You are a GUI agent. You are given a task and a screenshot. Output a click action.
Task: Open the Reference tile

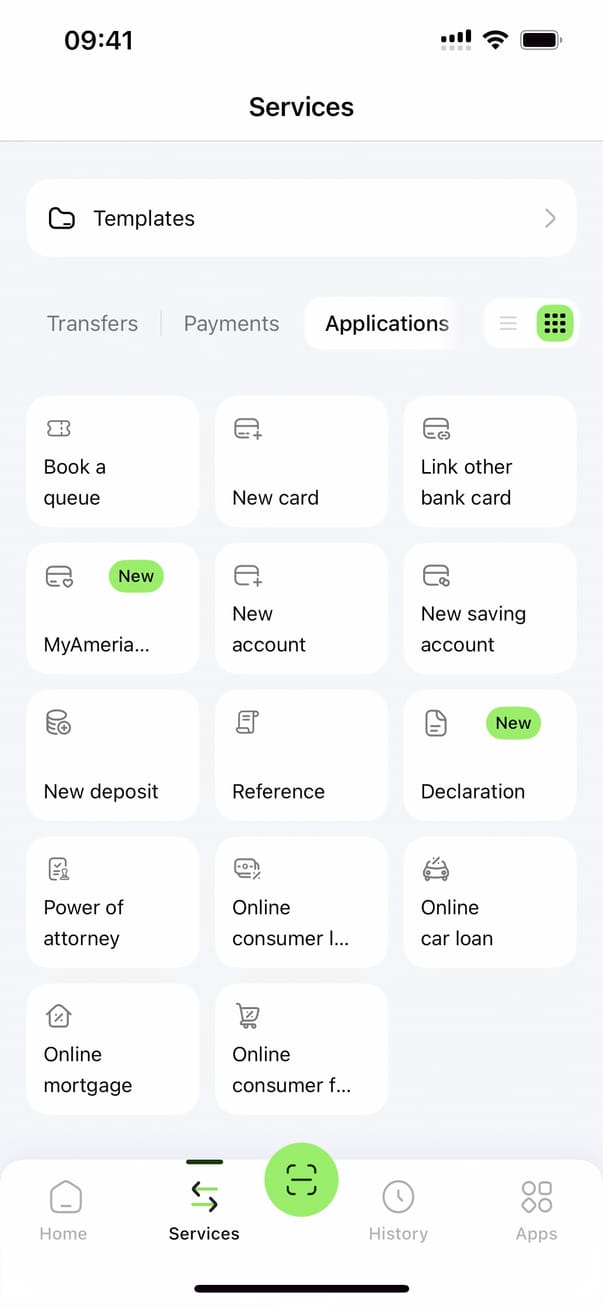[x=301, y=755]
